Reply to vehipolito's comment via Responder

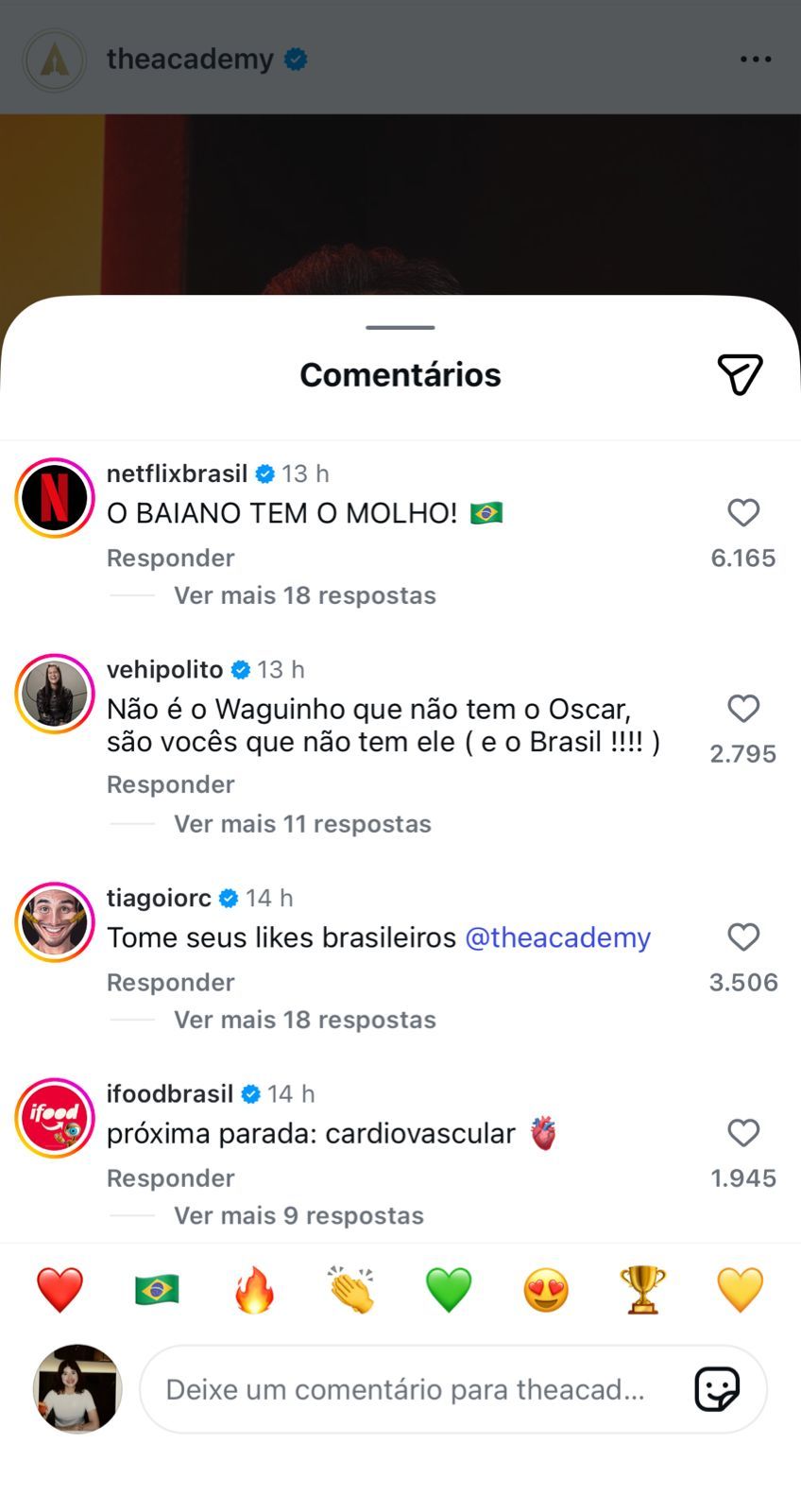click(170, 783)
